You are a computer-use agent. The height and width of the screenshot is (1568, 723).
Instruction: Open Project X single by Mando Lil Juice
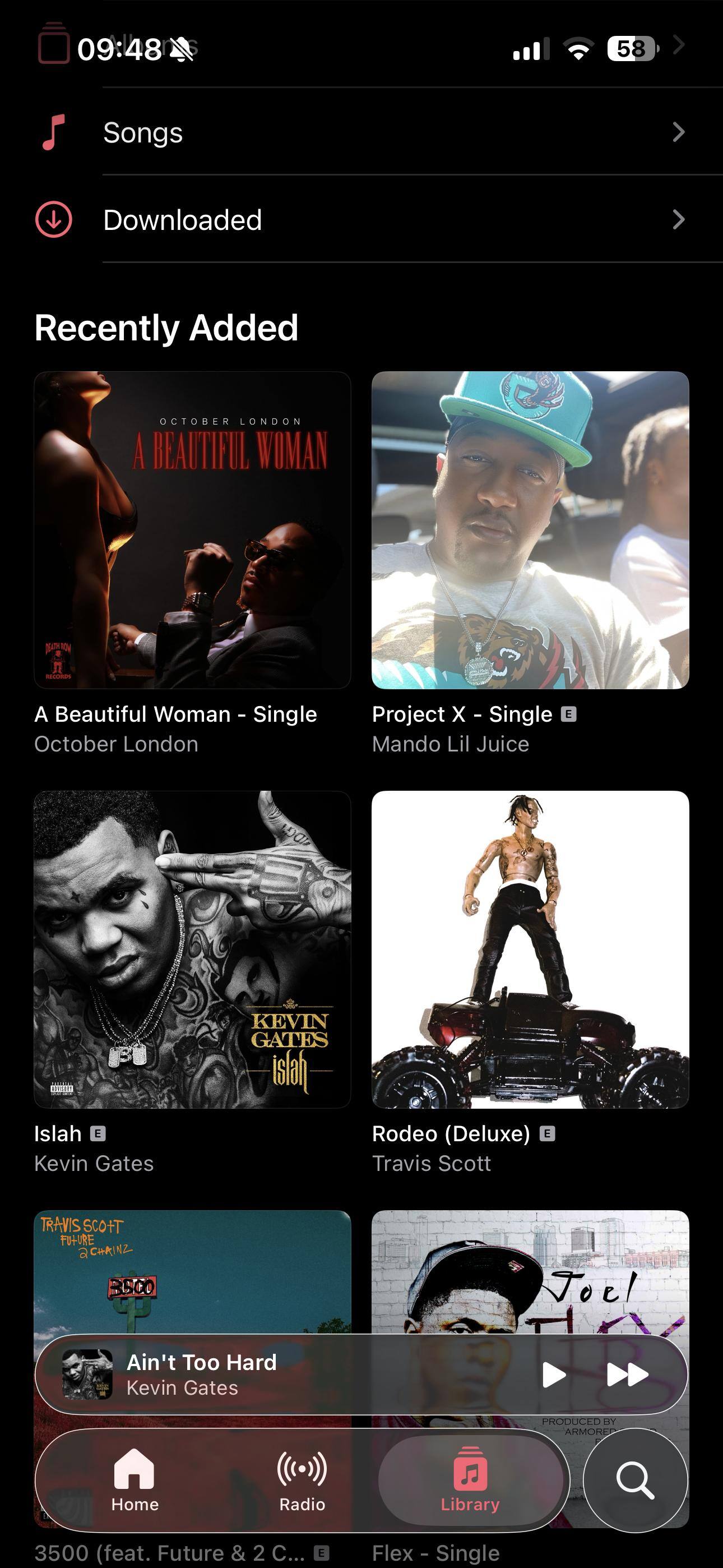tap(530, 530)
